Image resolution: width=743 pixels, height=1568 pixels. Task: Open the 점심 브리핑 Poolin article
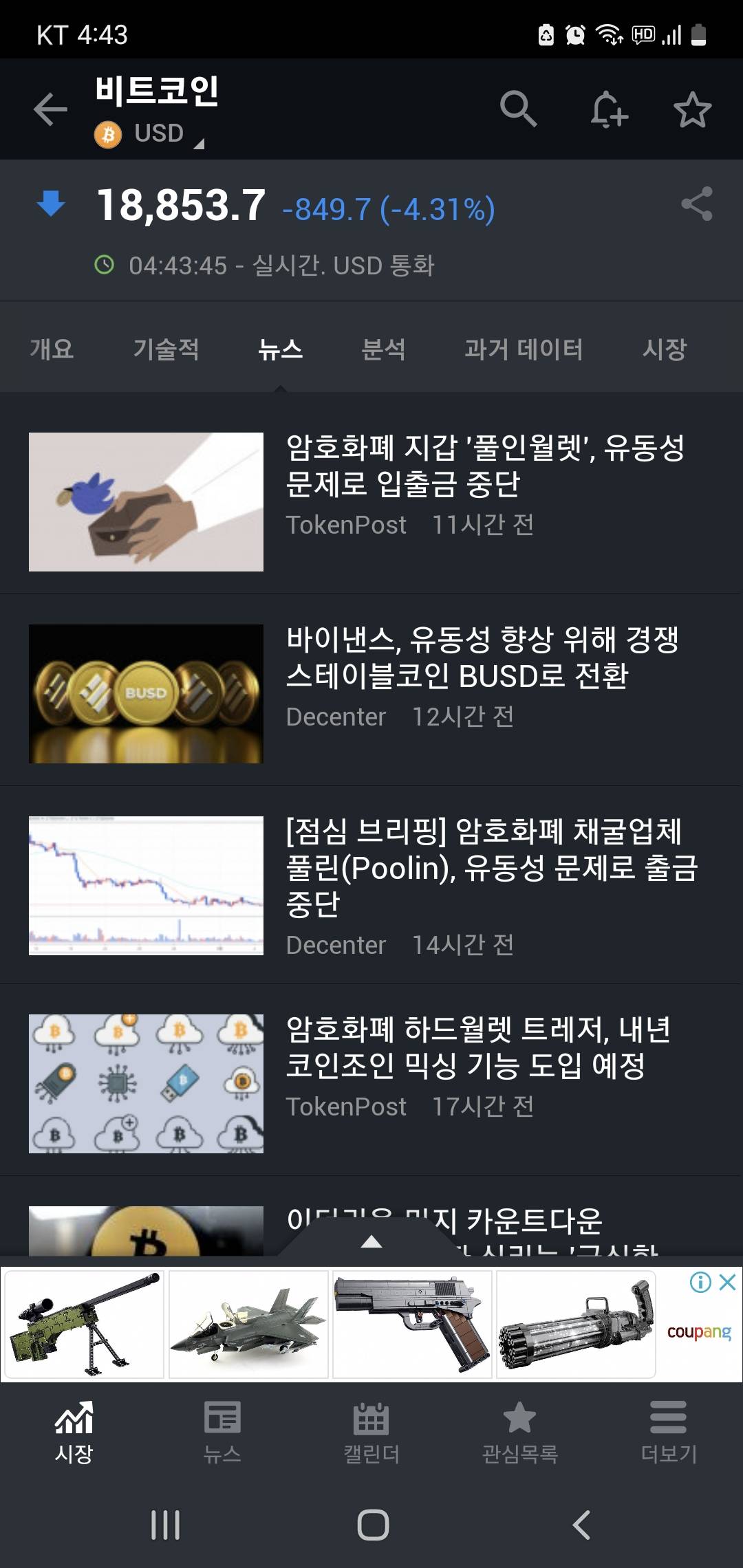click(x=491, y=867)
